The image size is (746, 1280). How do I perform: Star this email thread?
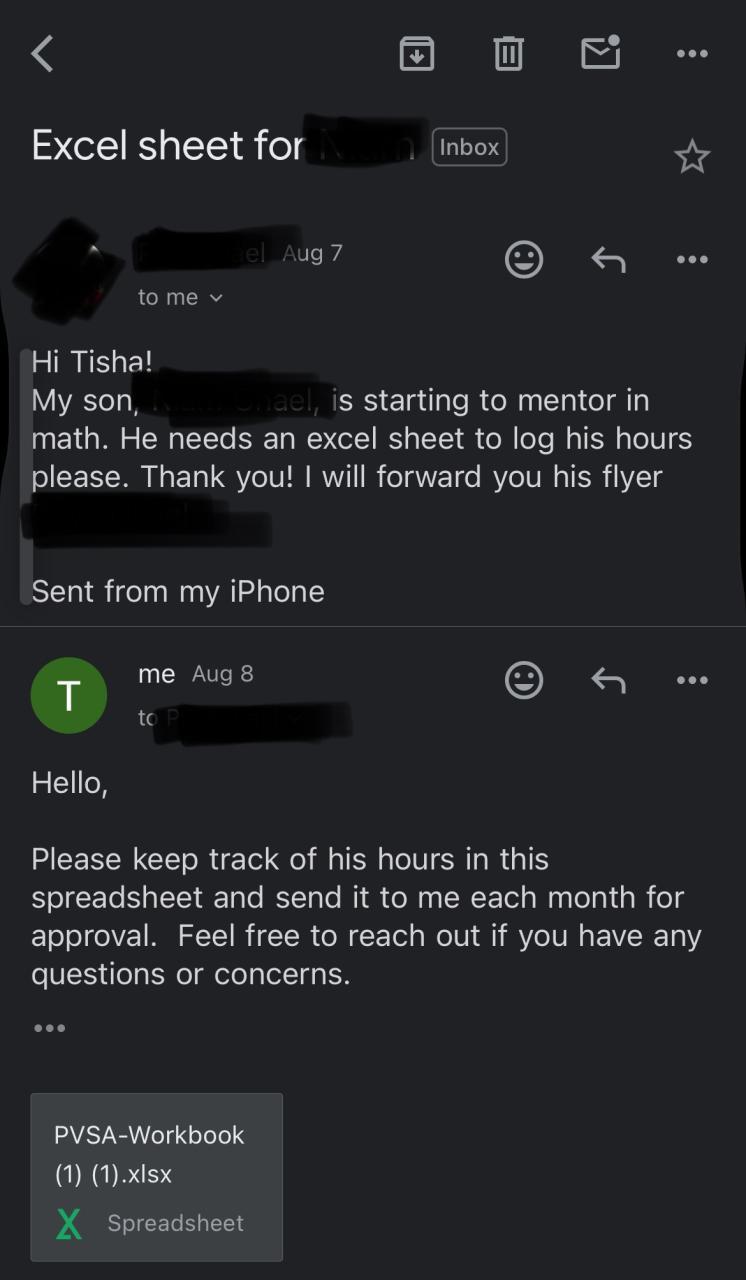[x=692, y=157]
